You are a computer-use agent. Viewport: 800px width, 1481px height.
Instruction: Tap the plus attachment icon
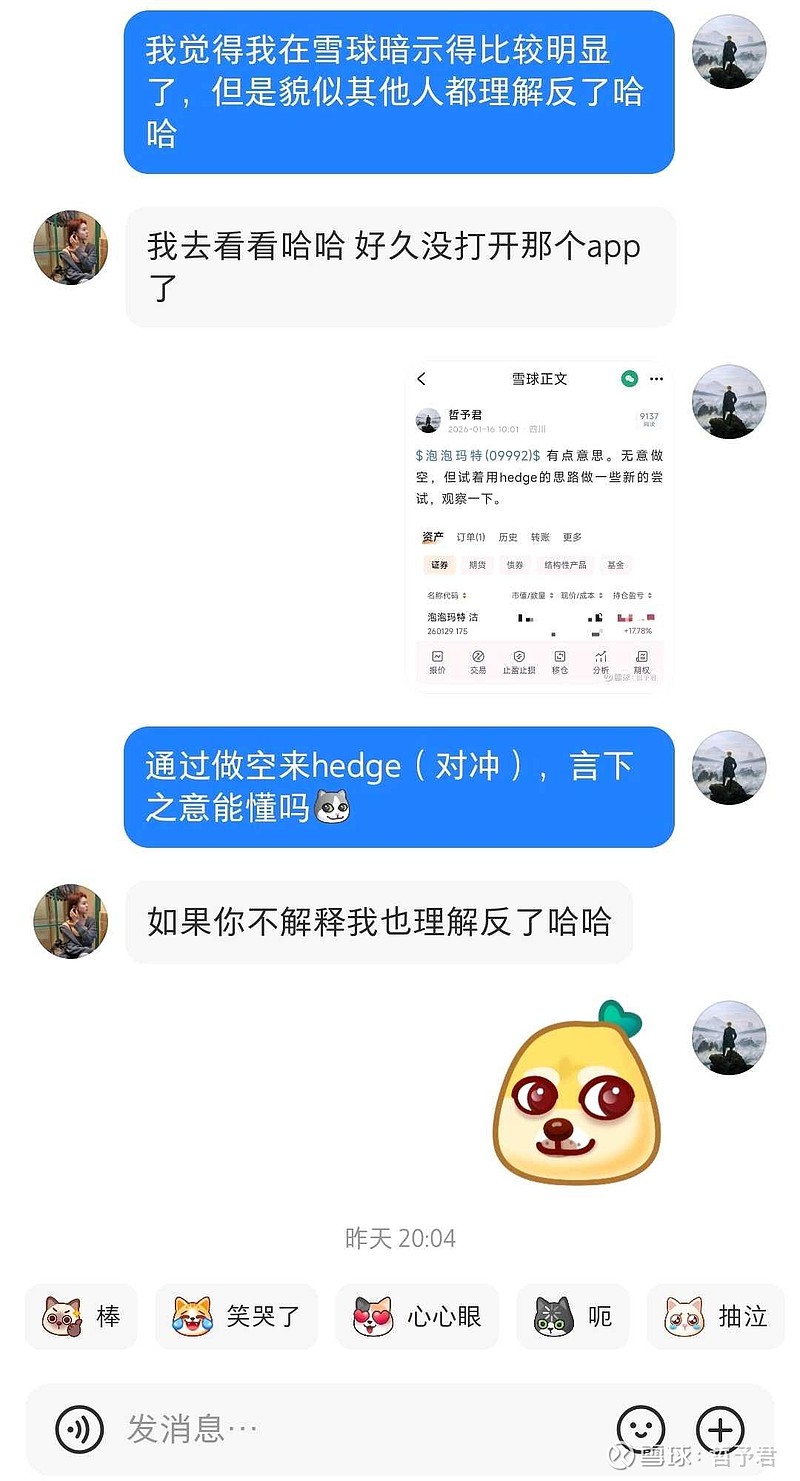click(718, 1429)
